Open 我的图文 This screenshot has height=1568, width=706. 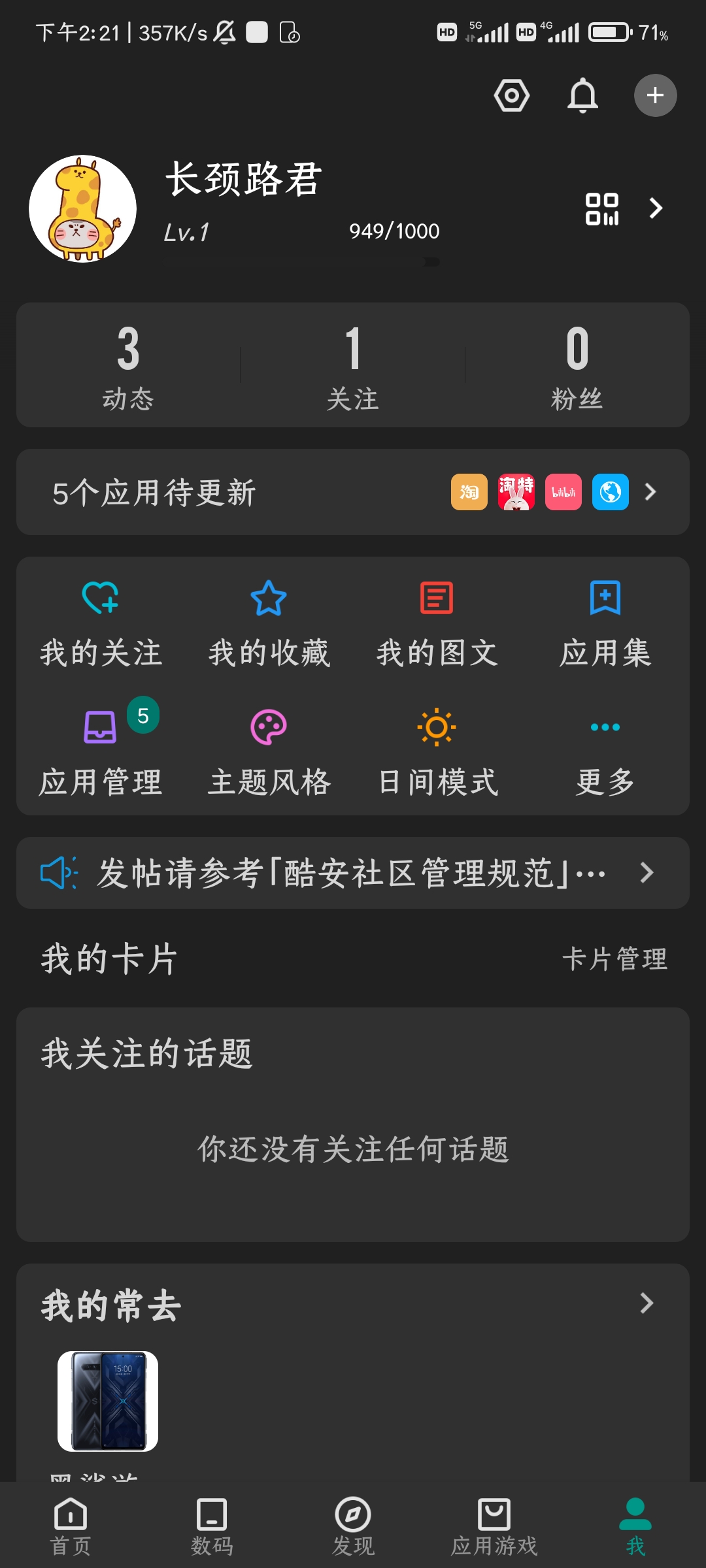[x=437, y=624]
